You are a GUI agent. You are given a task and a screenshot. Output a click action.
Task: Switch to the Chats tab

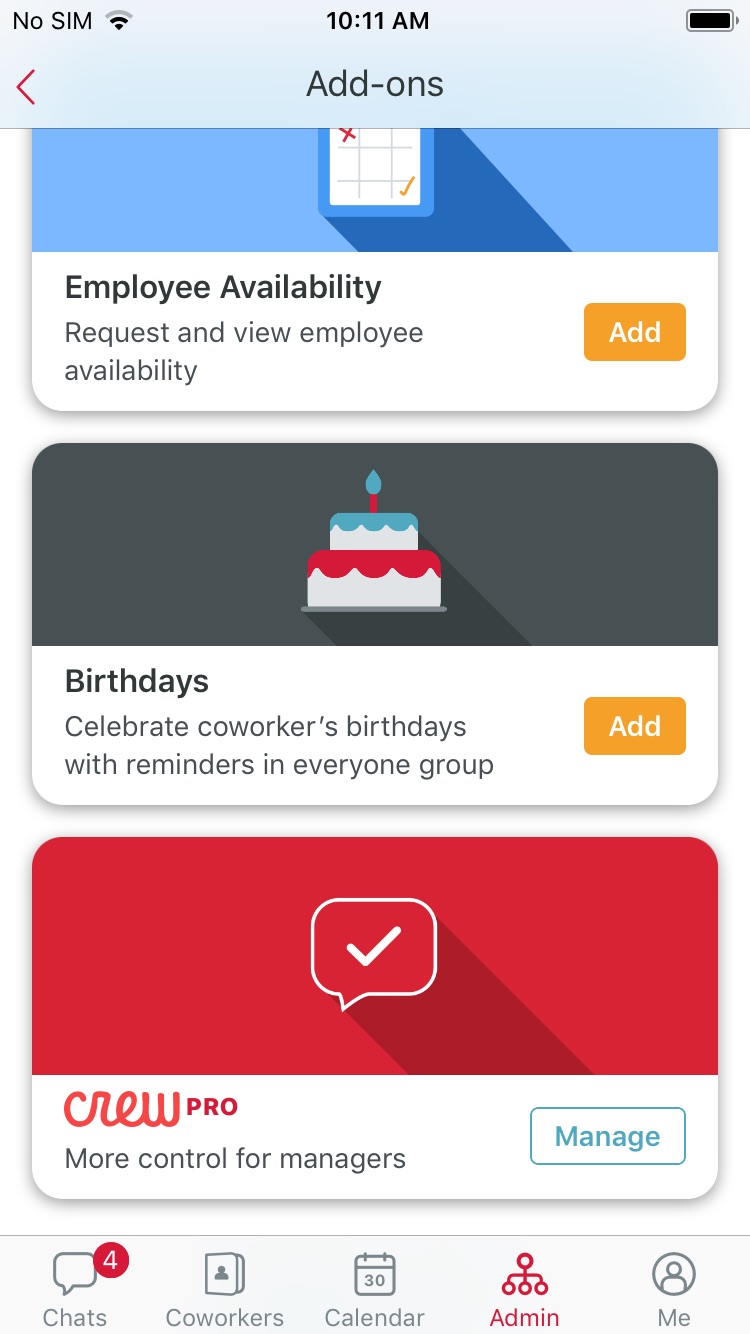pos(76,1287)
